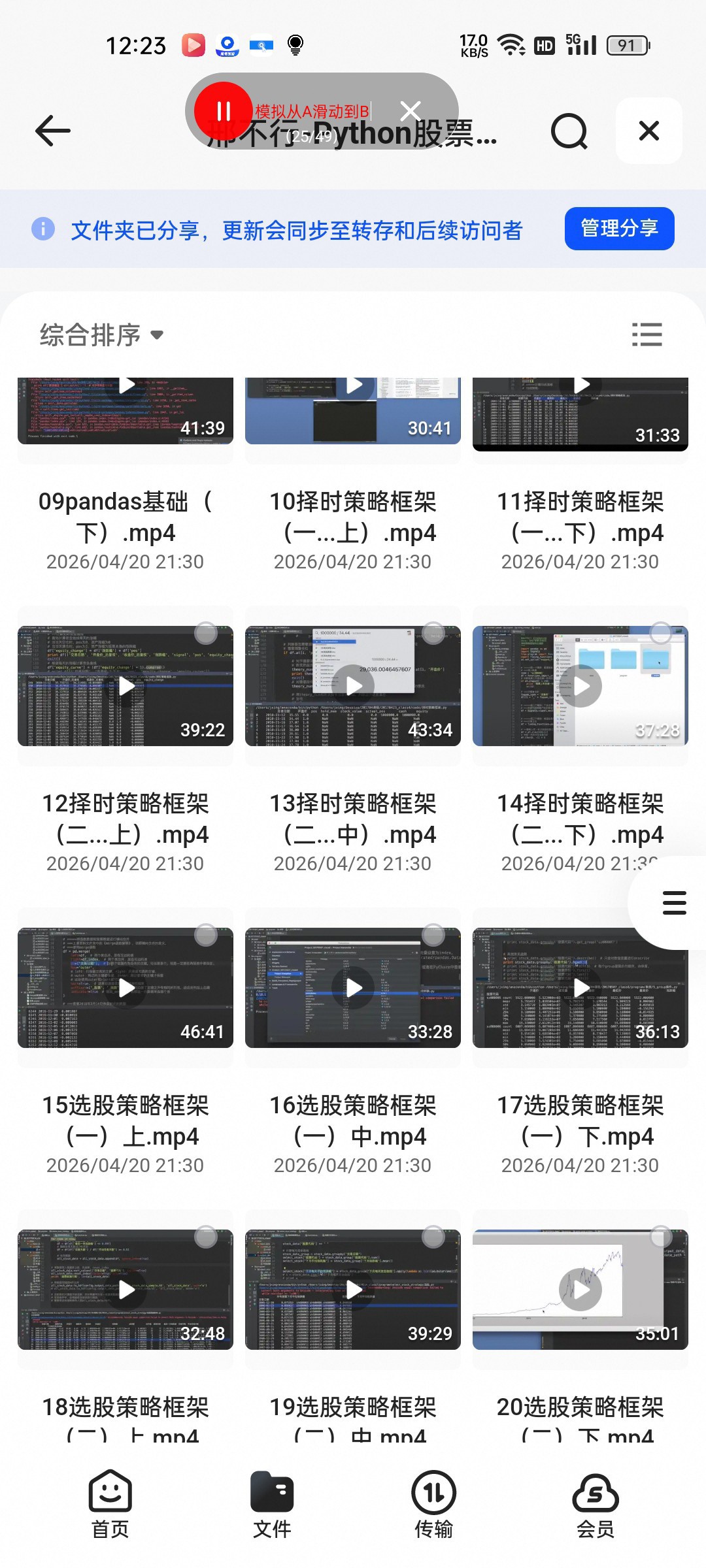This screenshot has height=1568, width=706.
Task: Tap the 管理分享 button
Action: tap(619, 228)
